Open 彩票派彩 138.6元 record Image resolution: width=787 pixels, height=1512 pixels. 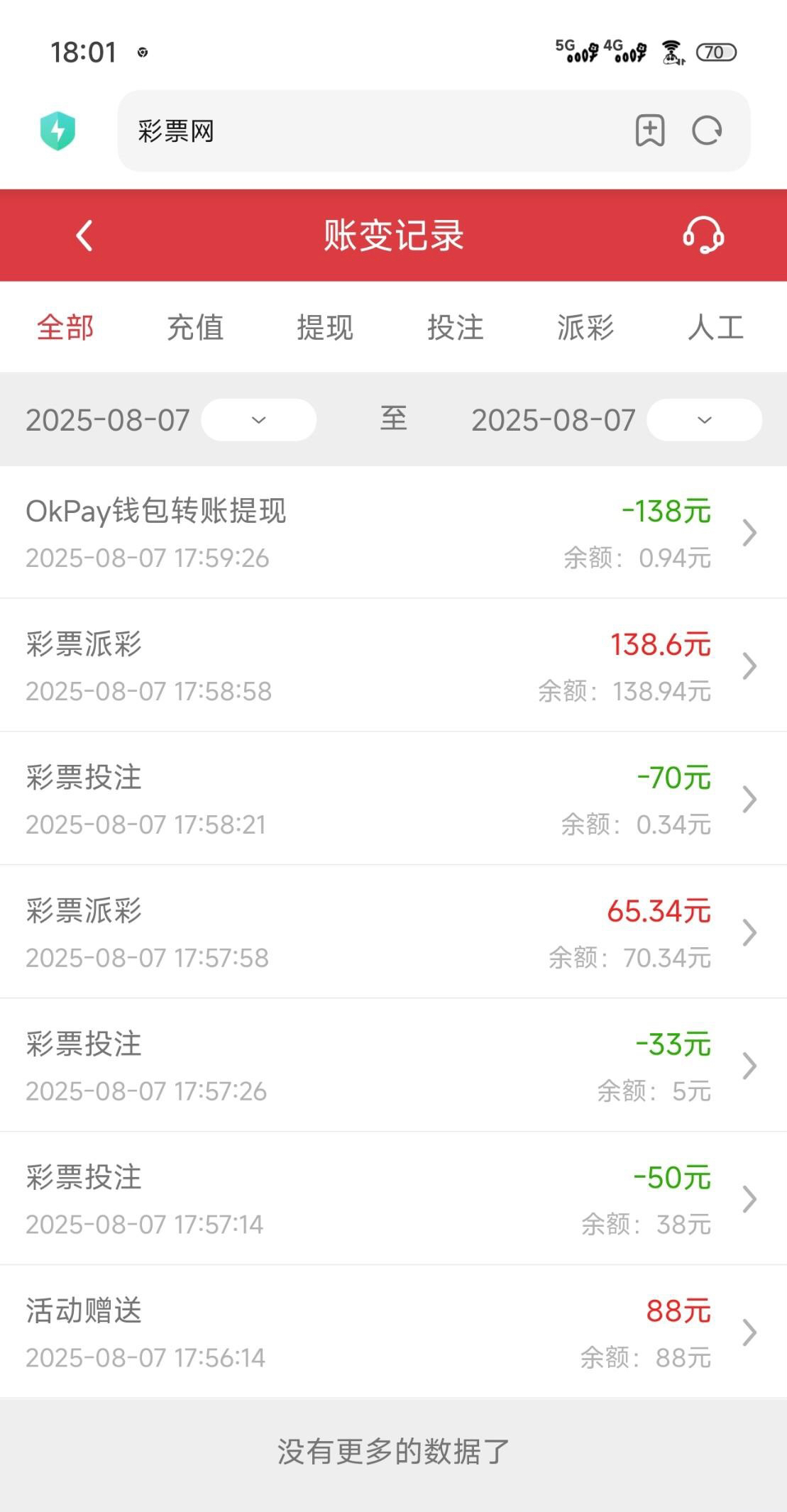(393, 666)
